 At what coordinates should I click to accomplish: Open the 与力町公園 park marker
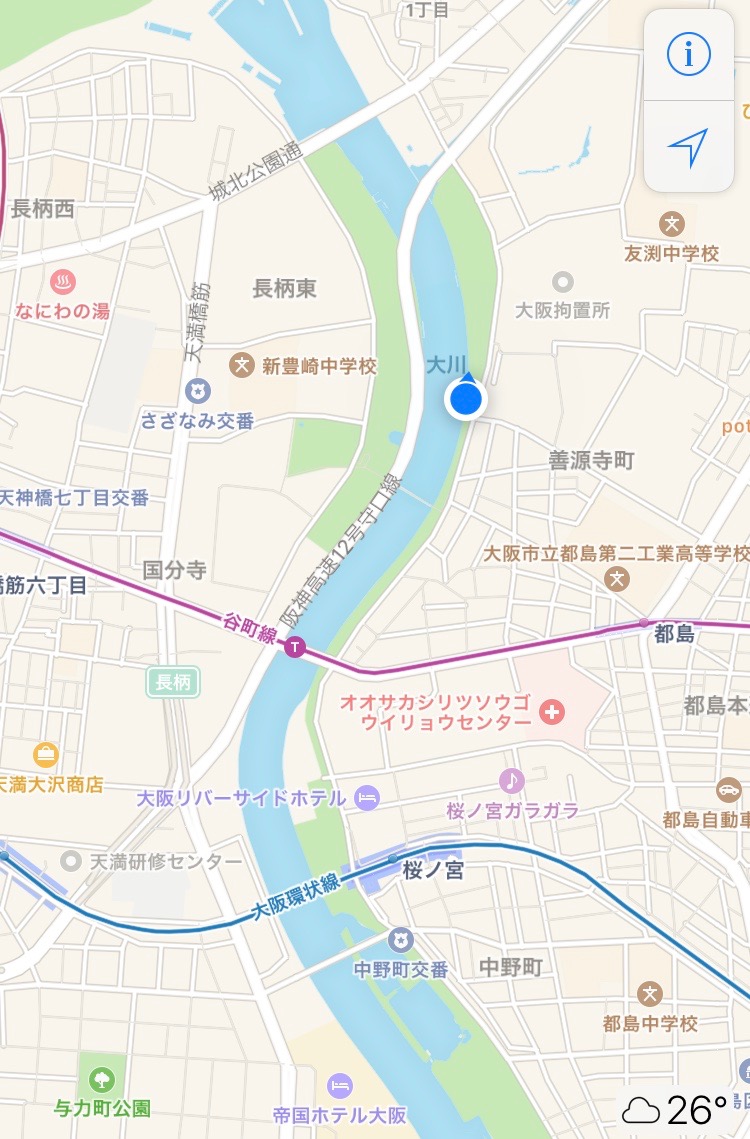click(102, 1078)
